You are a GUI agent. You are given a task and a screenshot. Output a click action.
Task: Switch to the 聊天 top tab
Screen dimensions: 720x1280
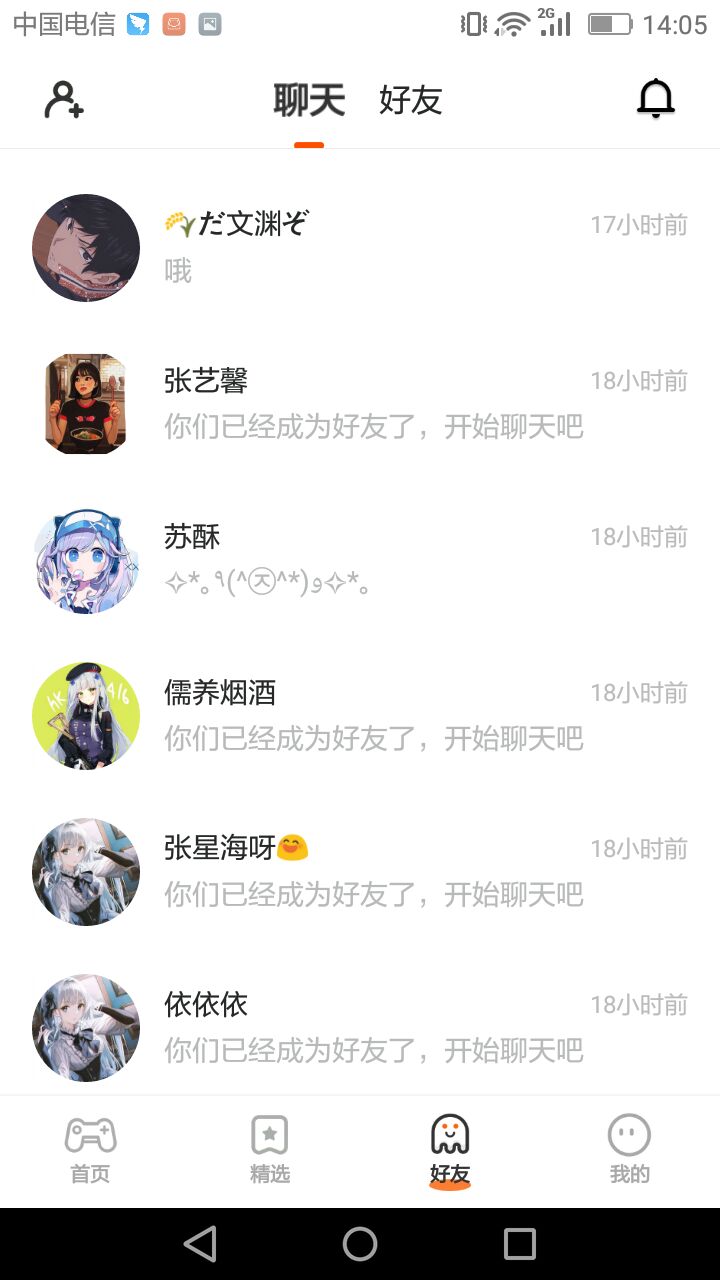tap(309, 100)
